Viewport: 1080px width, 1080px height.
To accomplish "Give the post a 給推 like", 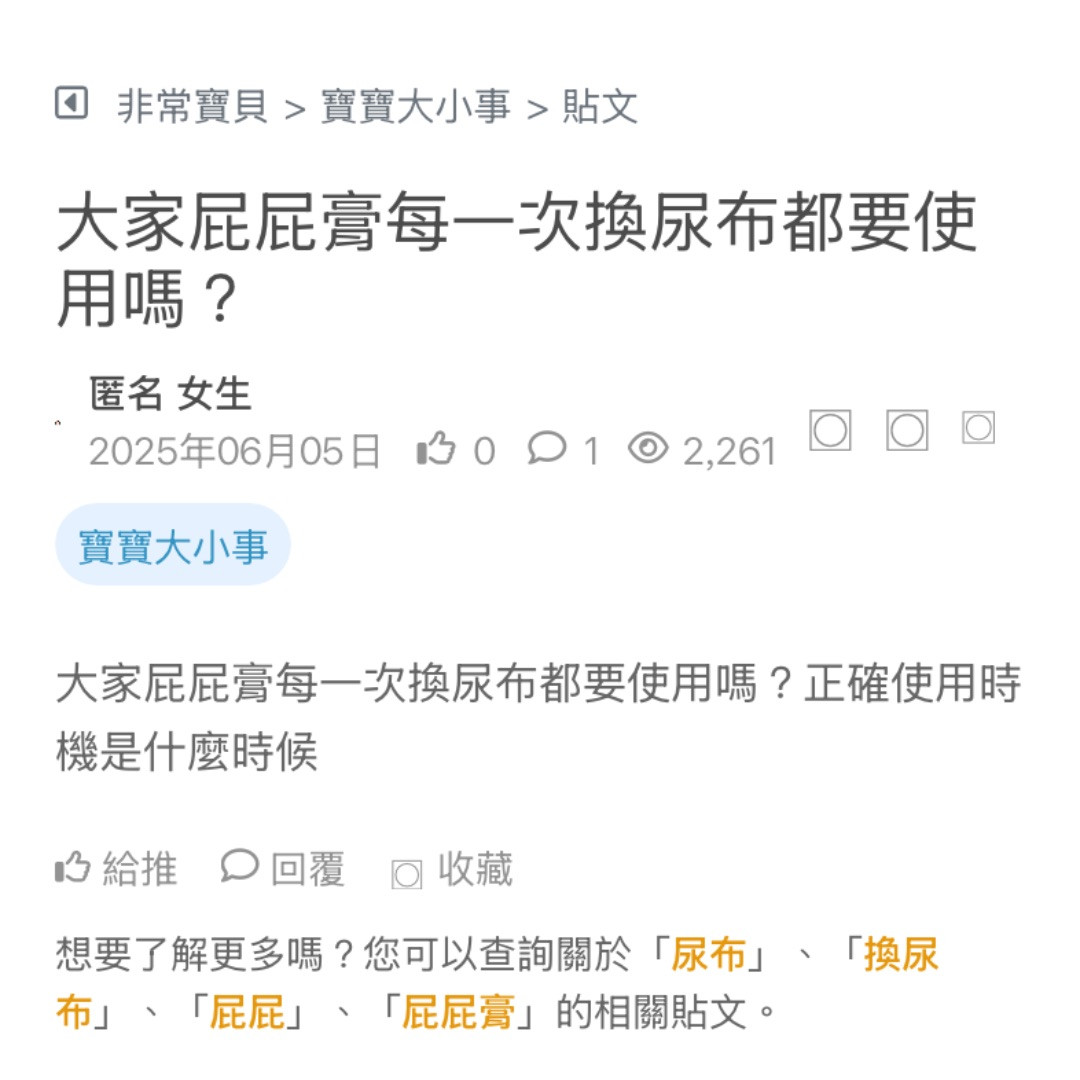I will 116,868.
